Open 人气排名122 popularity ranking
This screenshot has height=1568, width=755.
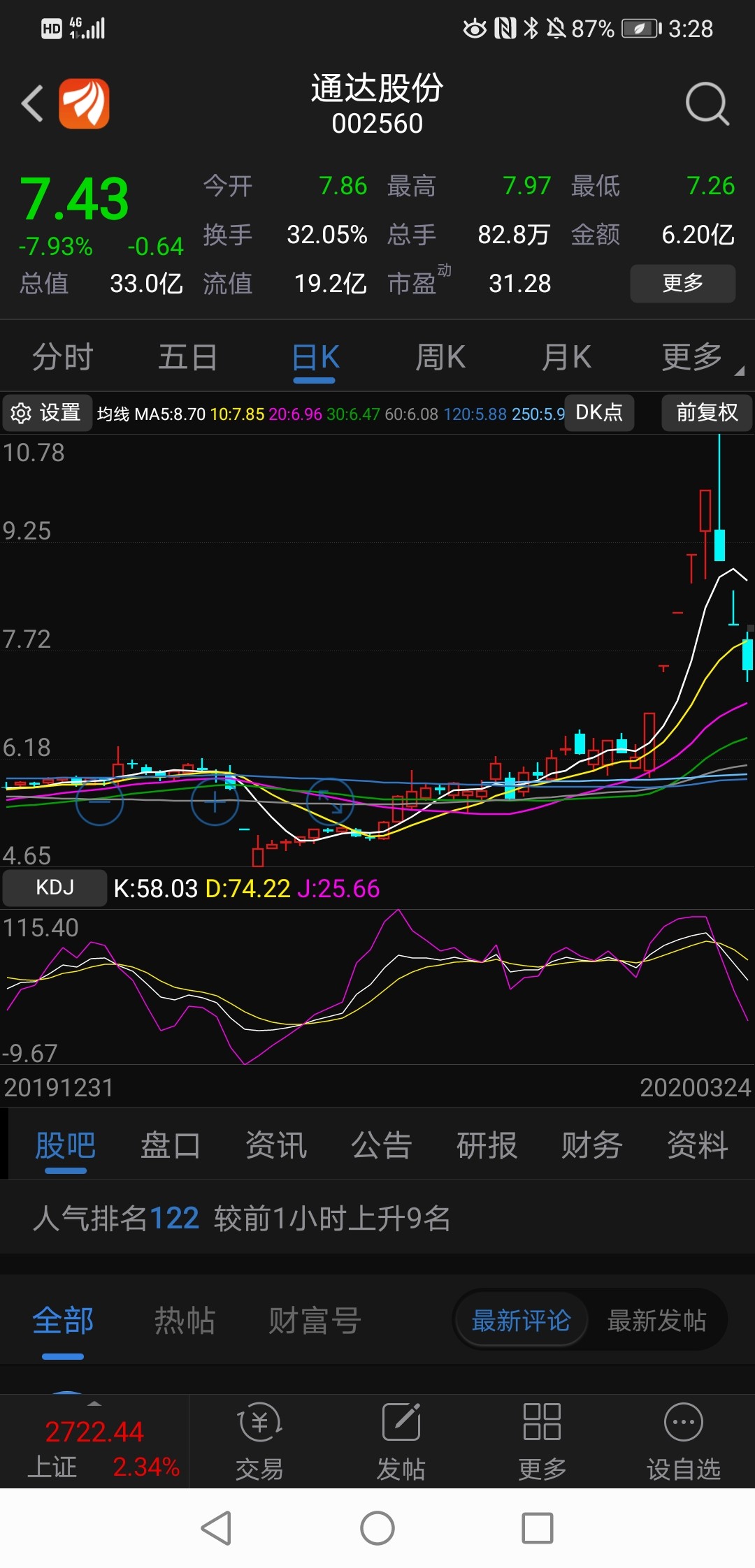[x=114, y=1217]
